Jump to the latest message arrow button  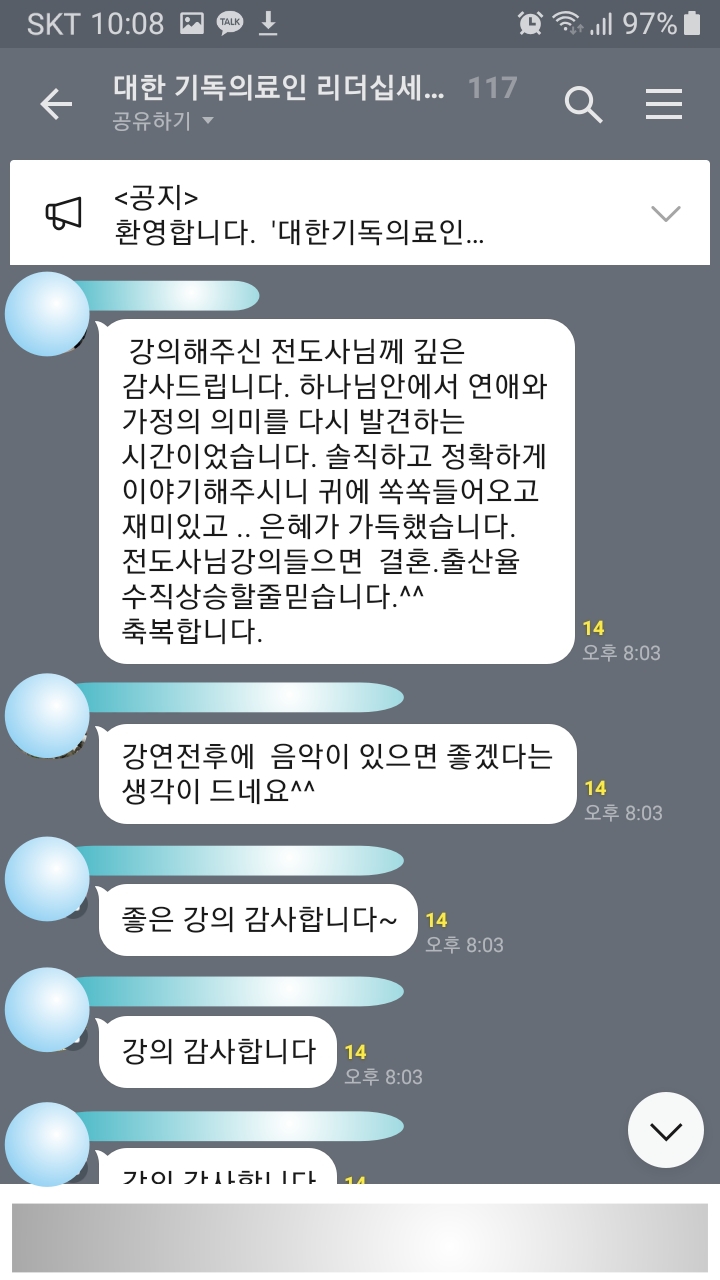click(665, 1131)
